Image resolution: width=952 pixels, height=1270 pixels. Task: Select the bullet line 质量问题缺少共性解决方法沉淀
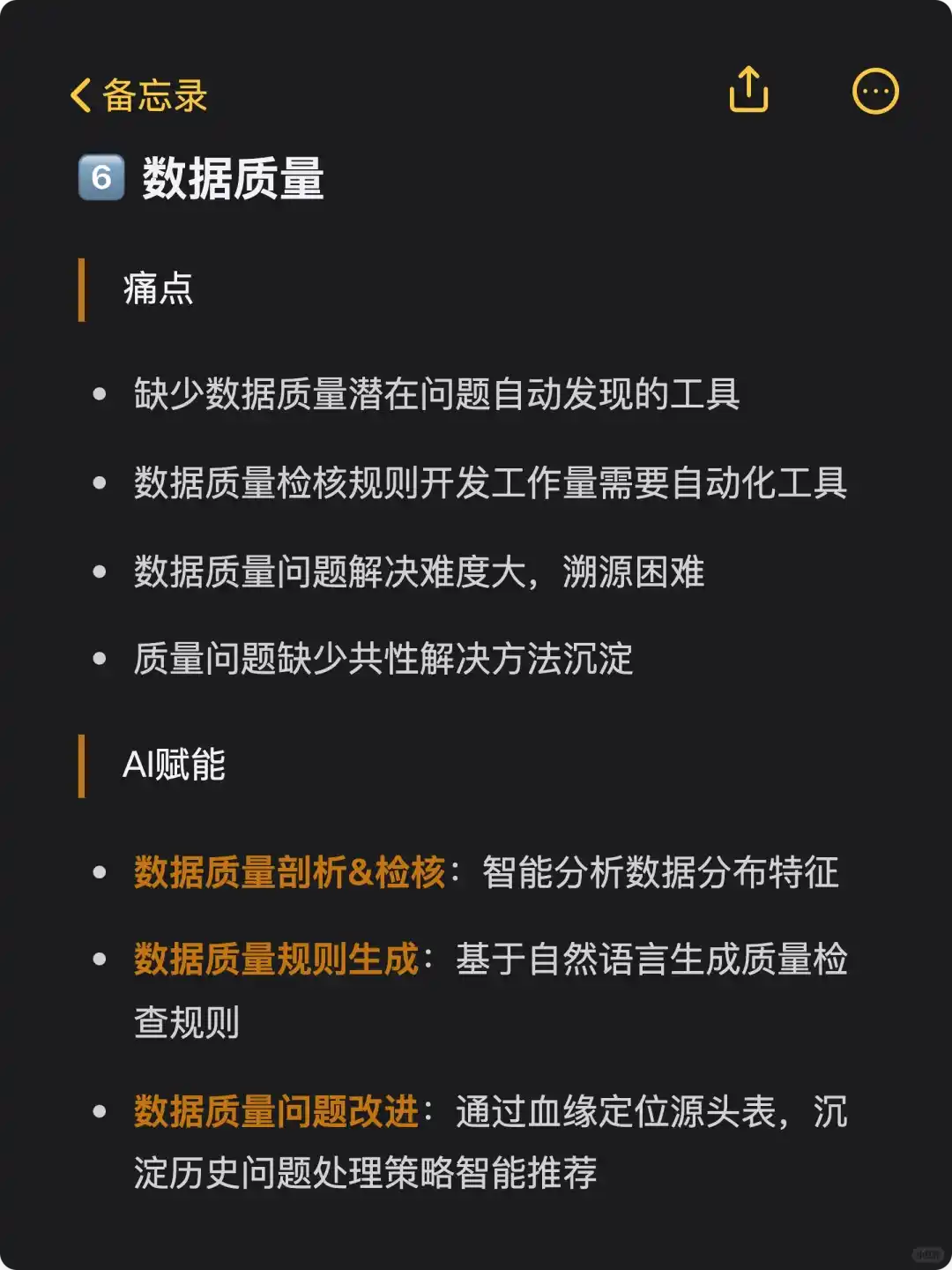tap(383, 658)
